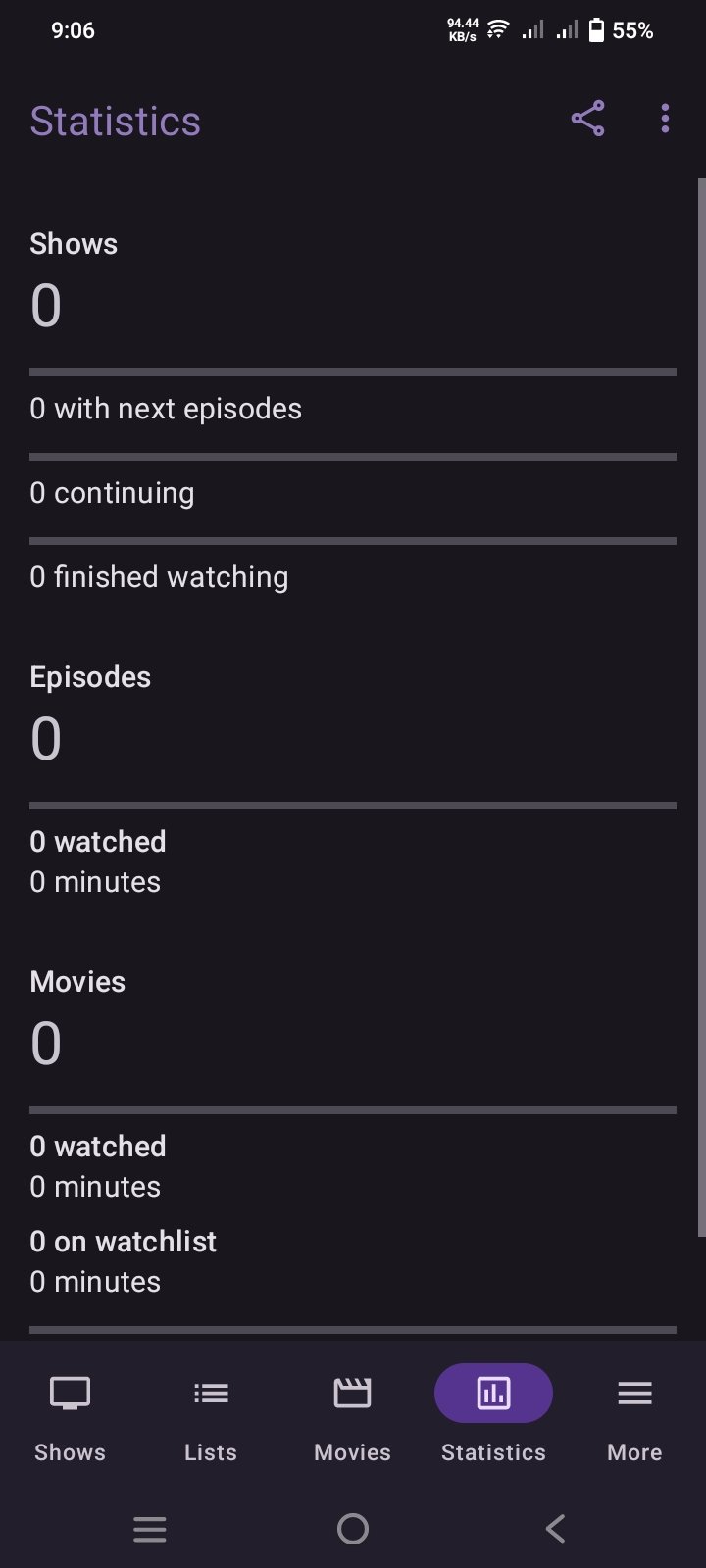Open the overflow menu
706x1568 pixels.
coord(665,120)
